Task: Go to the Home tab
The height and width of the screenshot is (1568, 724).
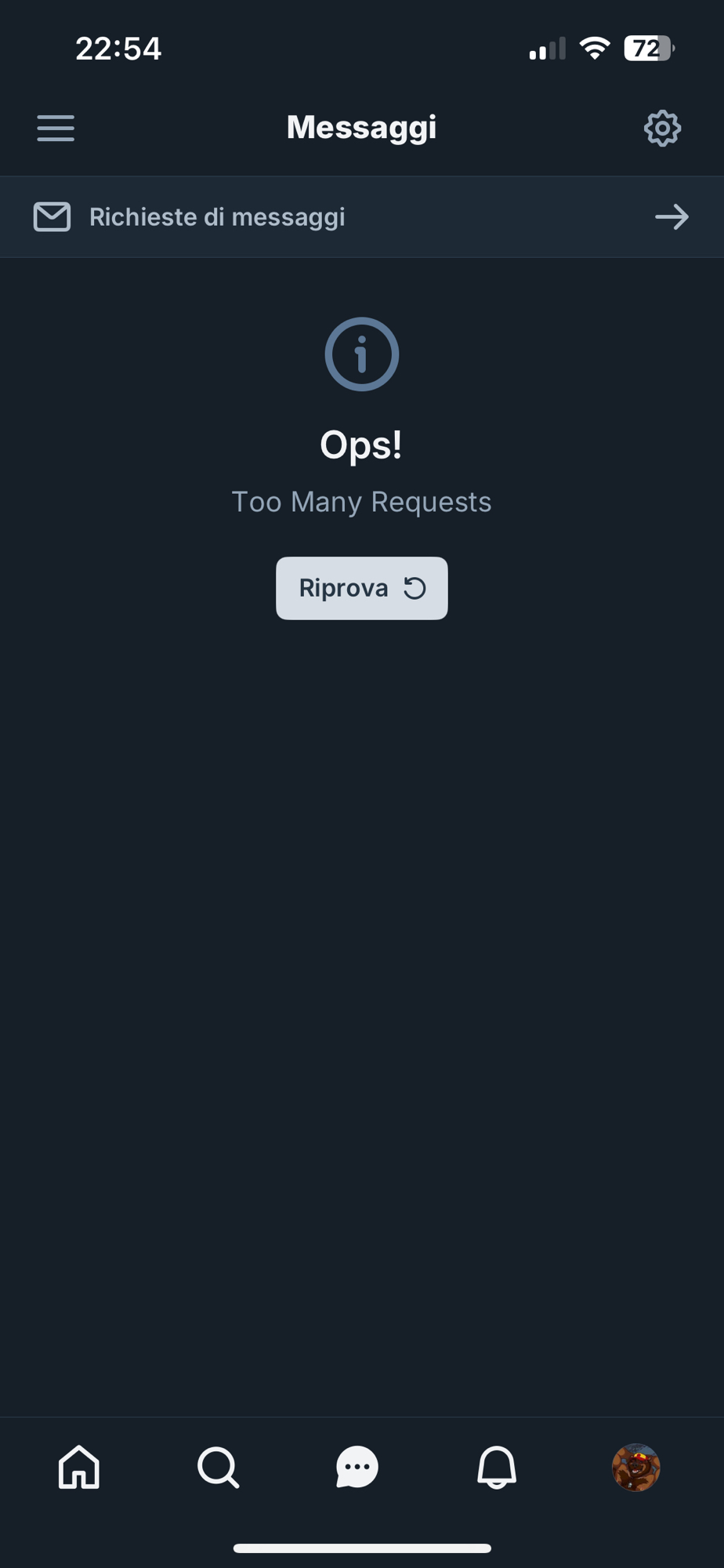Action: (79, 1467)
